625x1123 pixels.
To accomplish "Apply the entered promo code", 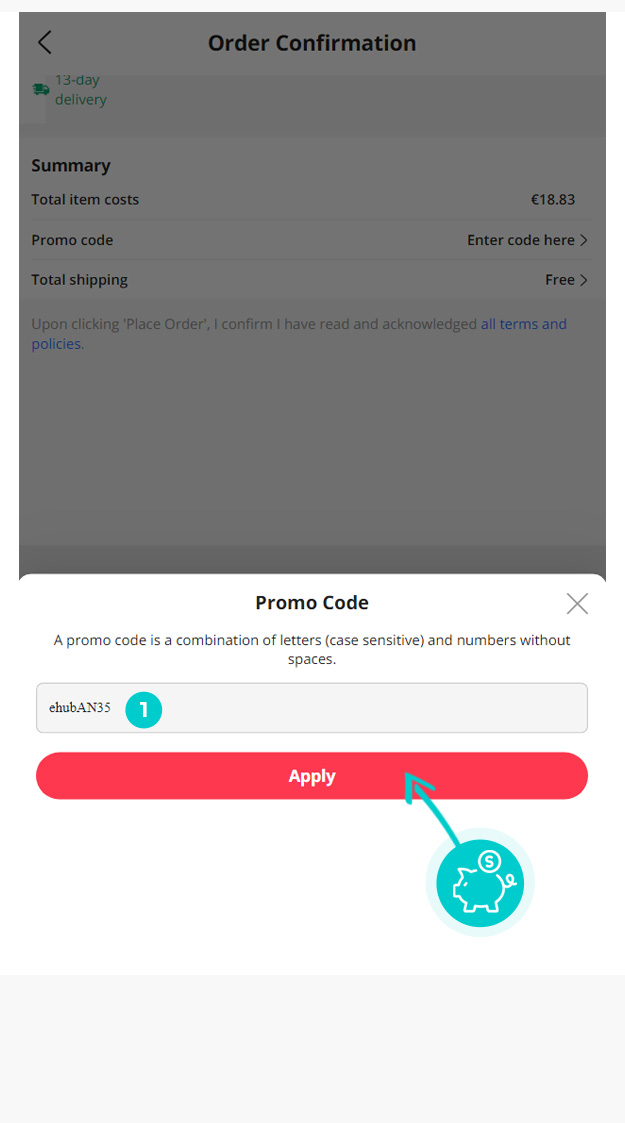I will tap(311, 776).
